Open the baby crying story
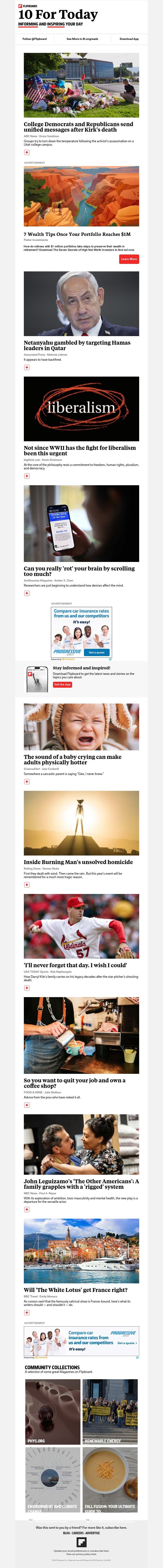 point(72,760)
